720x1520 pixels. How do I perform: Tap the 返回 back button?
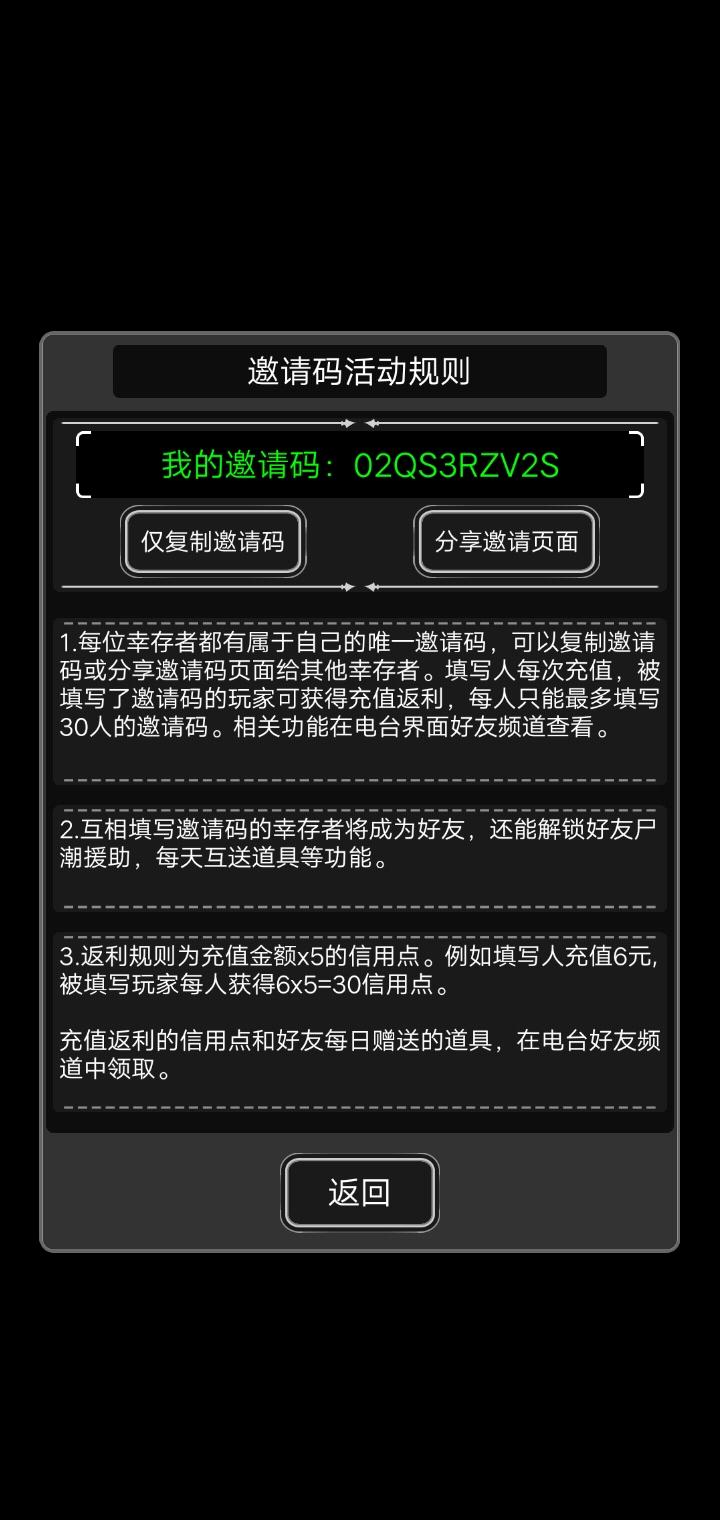click(360, 1191)
